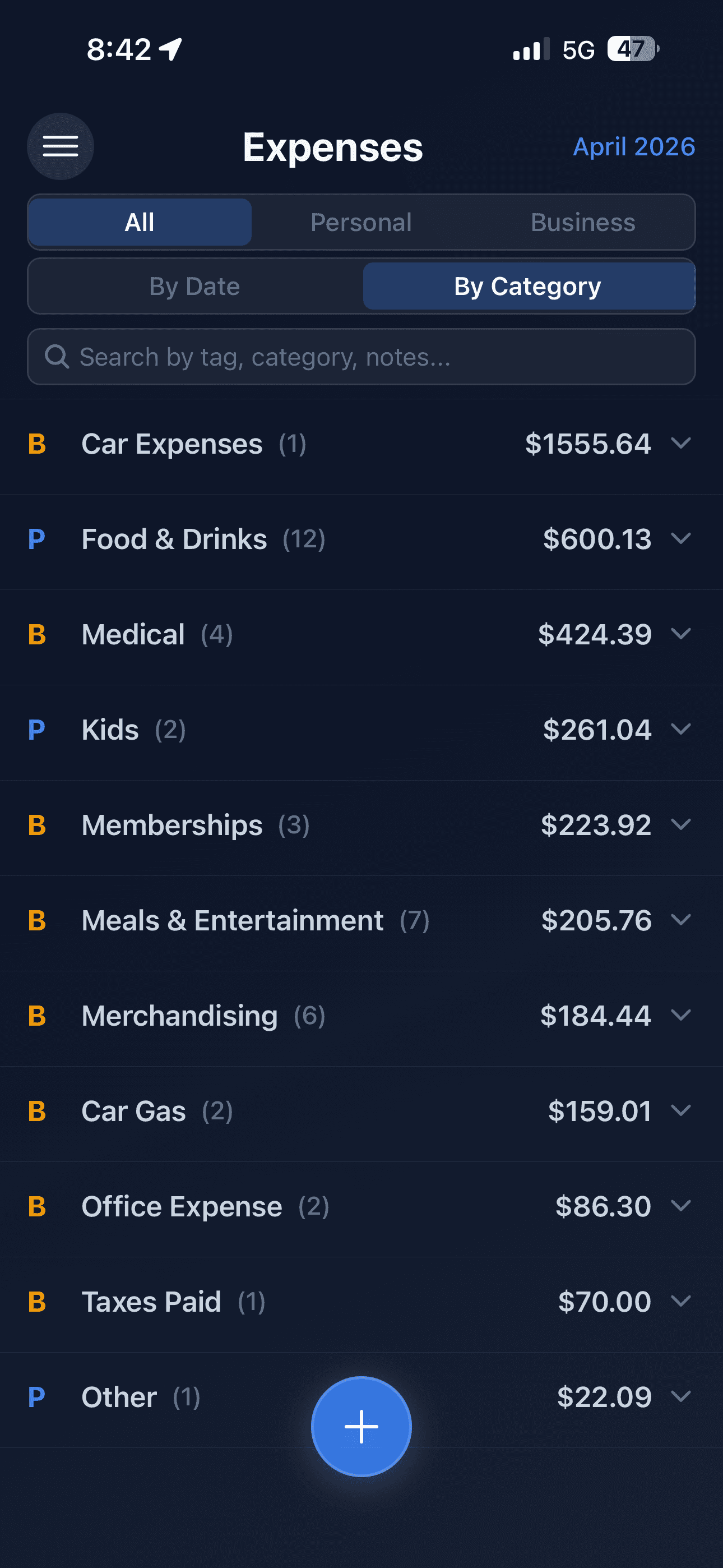Expand the Car Expenses category
The height and width of the screenshot is (1568, 723).
[682, 444]
